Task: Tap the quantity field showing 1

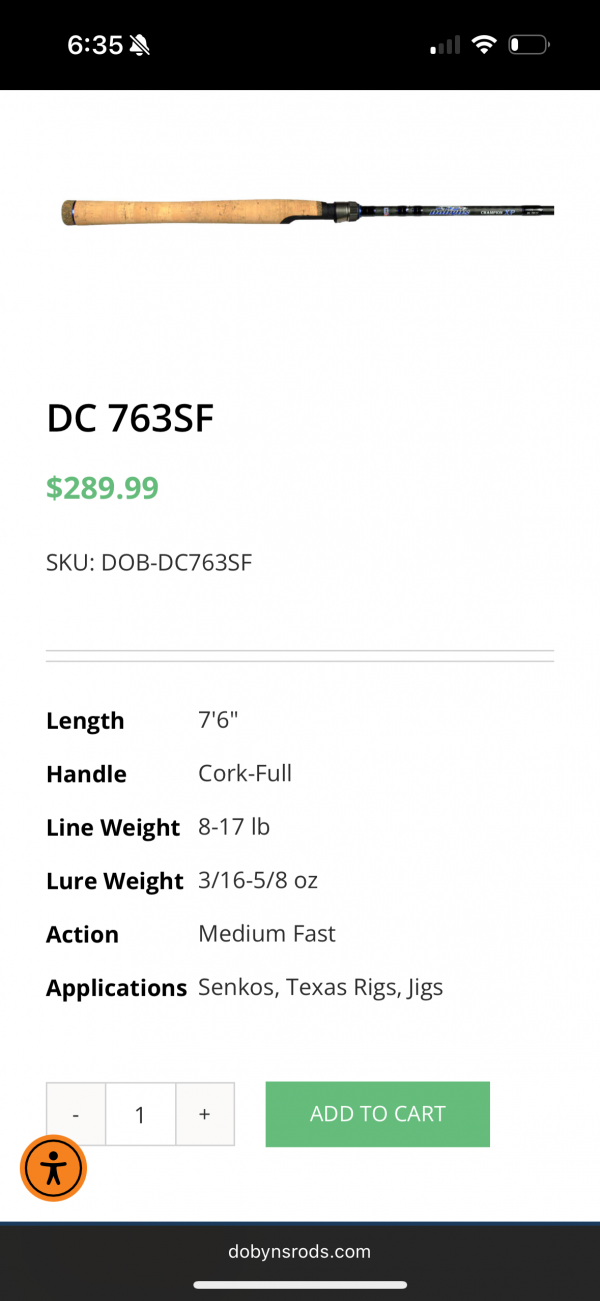Action: 140,1114
